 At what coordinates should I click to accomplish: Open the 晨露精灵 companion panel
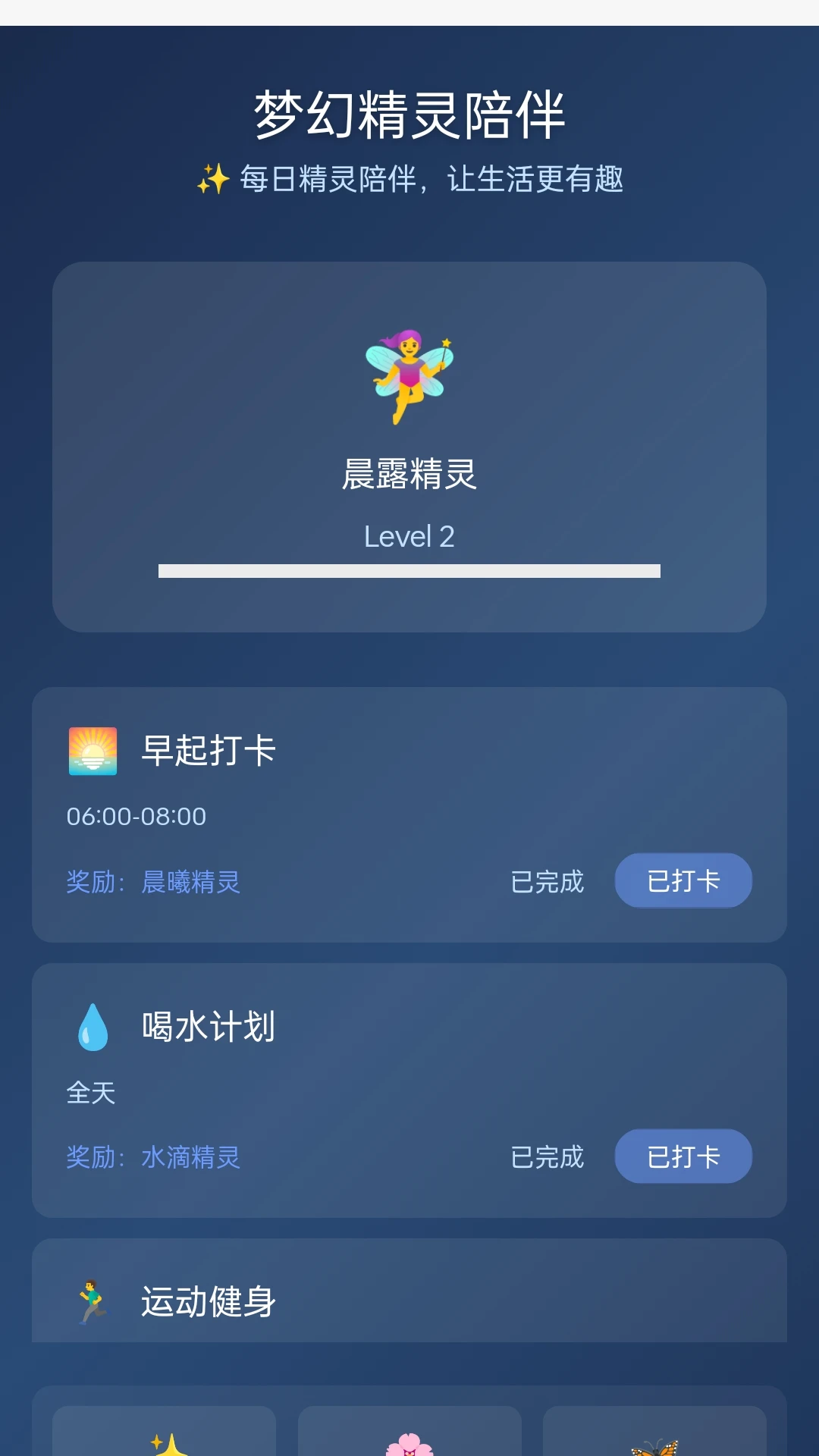[x=409, y=444]
